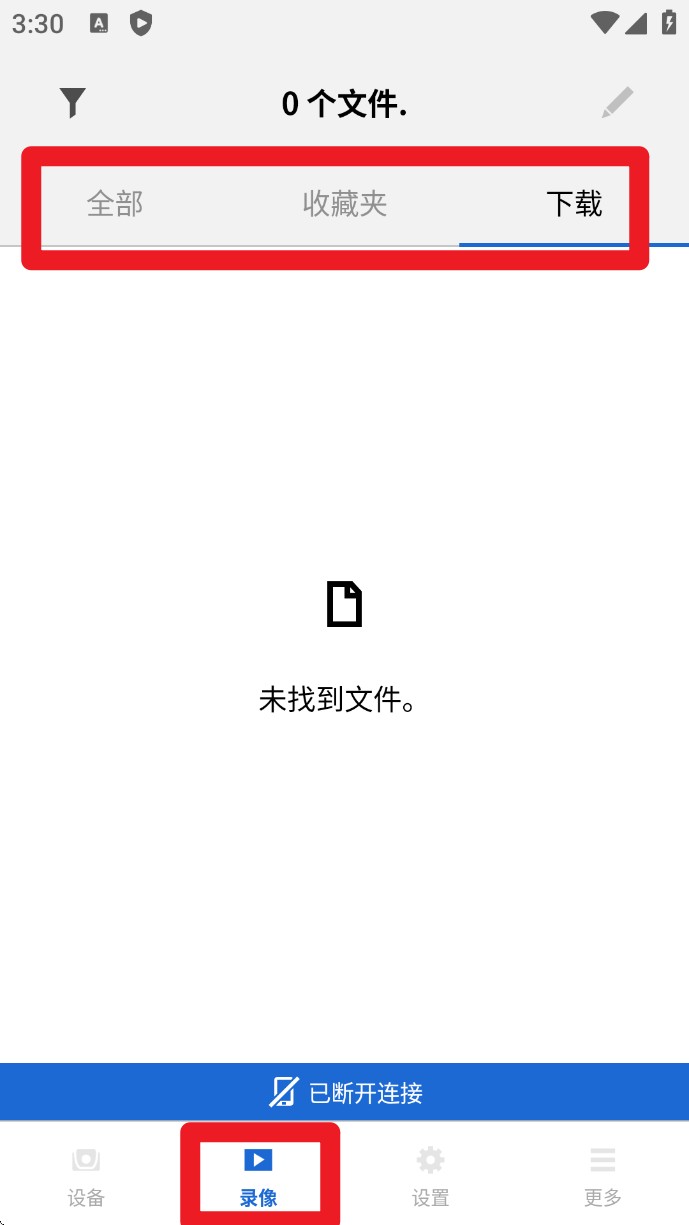Select the 下载 tab
Screen dimensions: 689x1225
pos(574,205)
